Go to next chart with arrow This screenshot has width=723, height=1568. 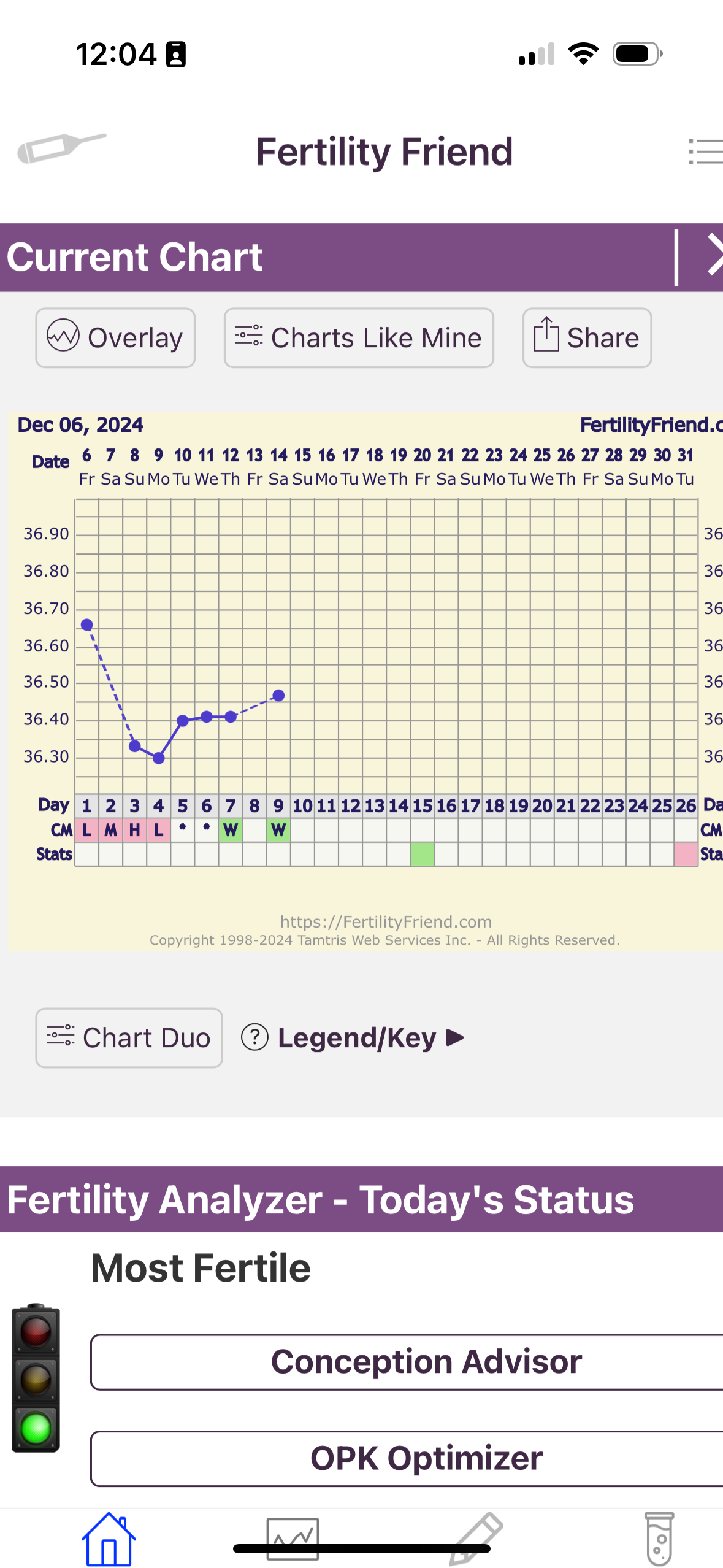pos(714,256)
